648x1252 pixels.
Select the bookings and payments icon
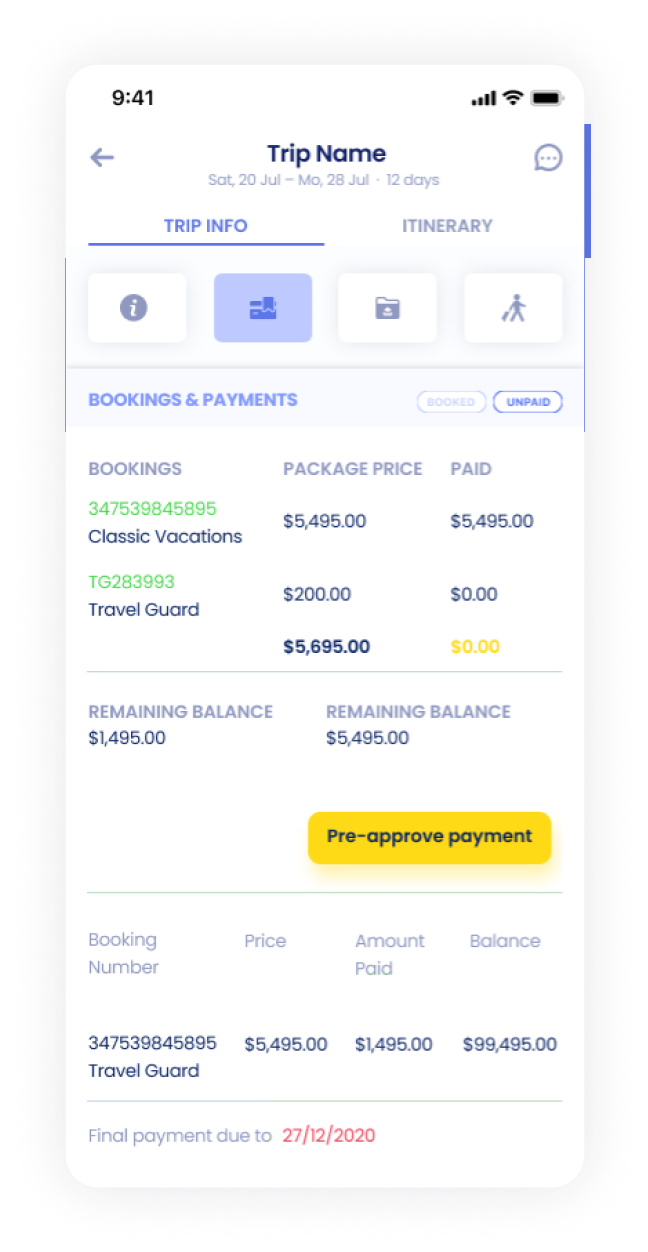pos(263,308)
